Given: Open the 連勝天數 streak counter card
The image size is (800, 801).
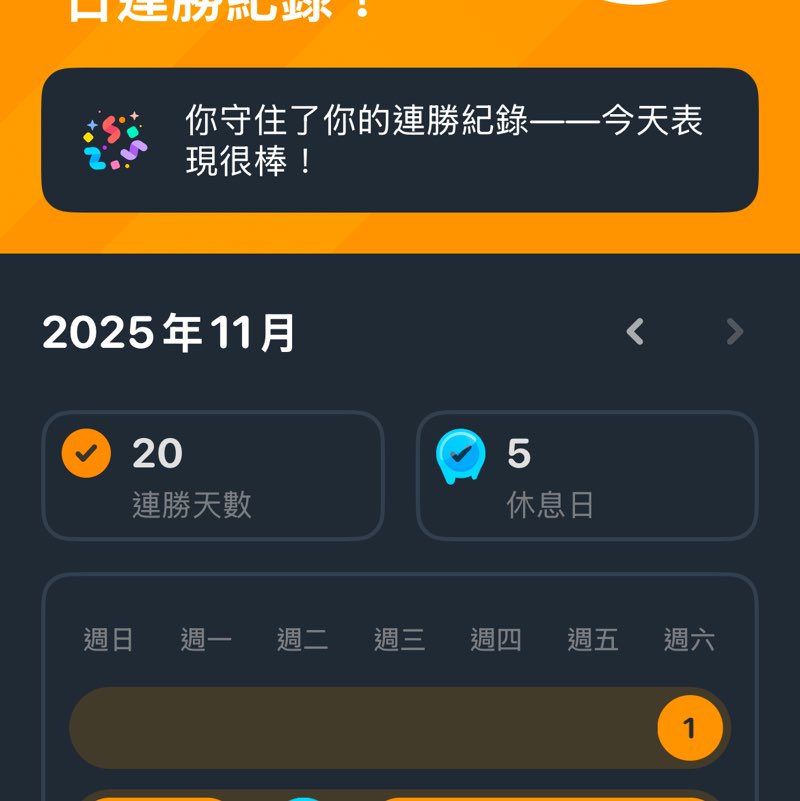Looking at the screenshot, I should click(212, 475).
